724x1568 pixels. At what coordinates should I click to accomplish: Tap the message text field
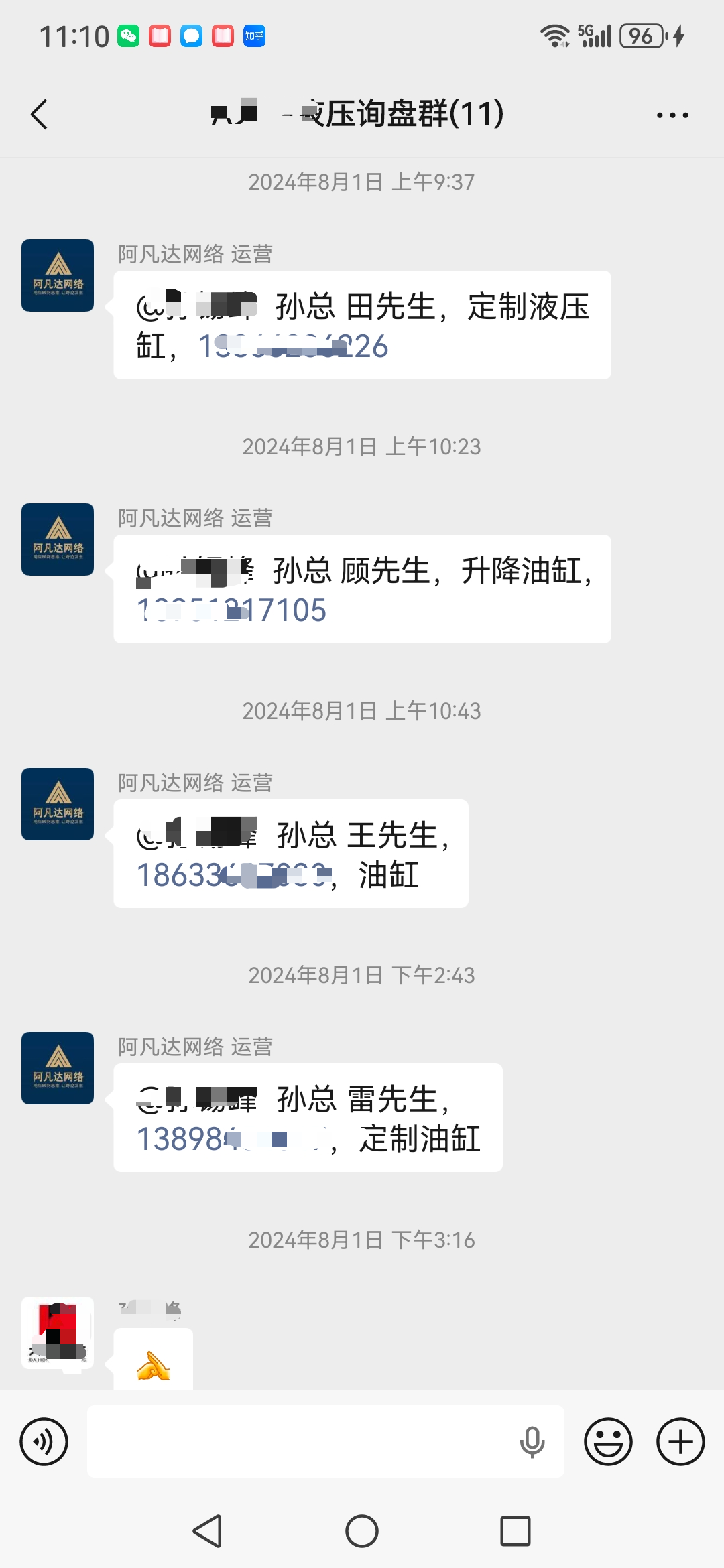[302, 1441]
